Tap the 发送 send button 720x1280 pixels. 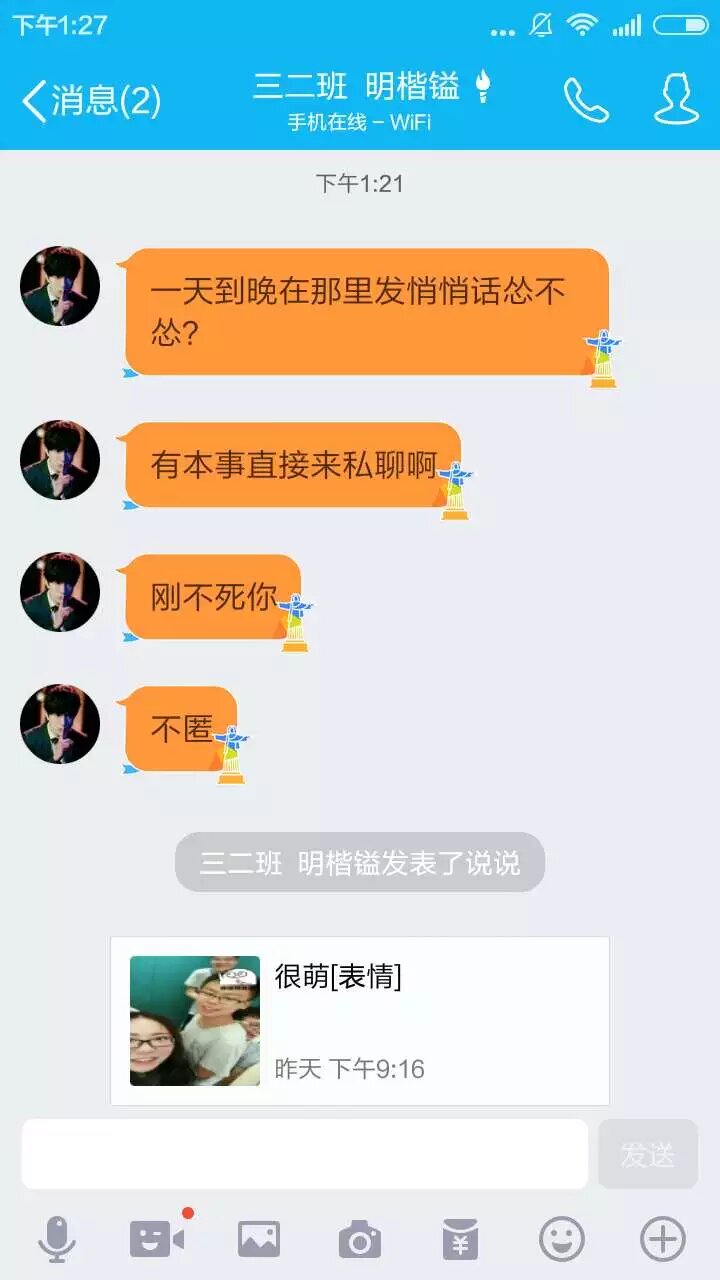click(648, 1154)
